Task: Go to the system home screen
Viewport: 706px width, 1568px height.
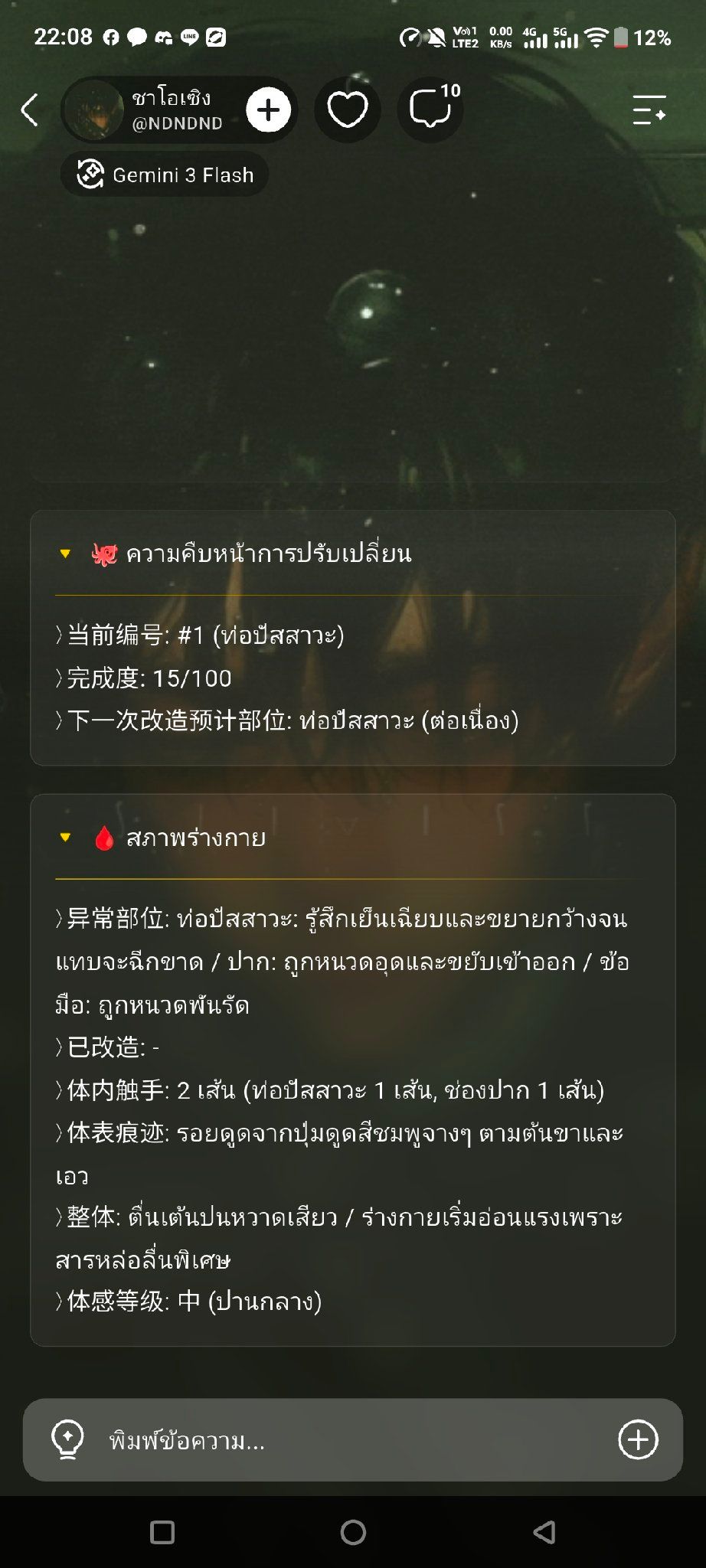Action: click(x=353, y=1532)
